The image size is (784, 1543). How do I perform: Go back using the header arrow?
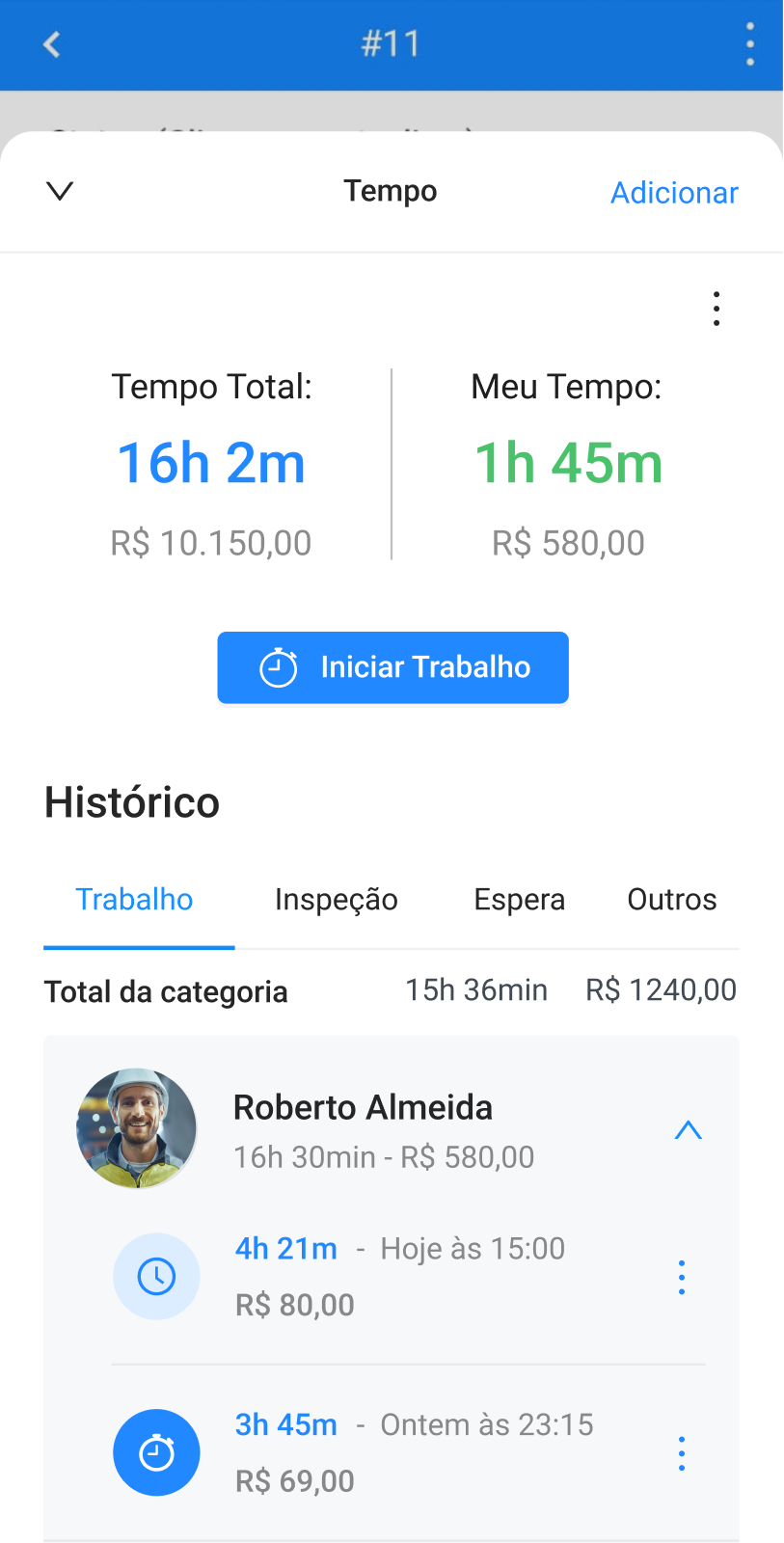pyautogui.click(x=52, y=44)
